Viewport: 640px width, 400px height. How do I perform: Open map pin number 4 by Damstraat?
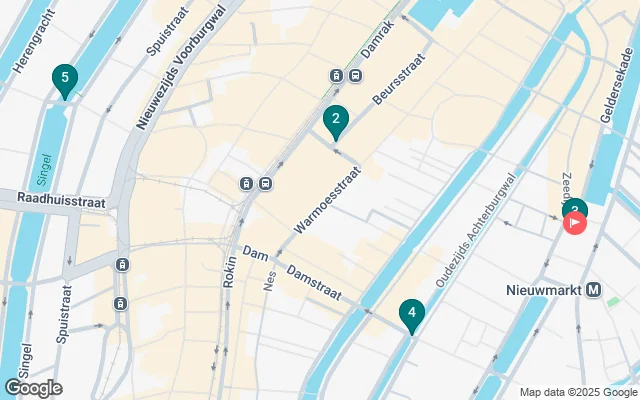tap(410, 315)
